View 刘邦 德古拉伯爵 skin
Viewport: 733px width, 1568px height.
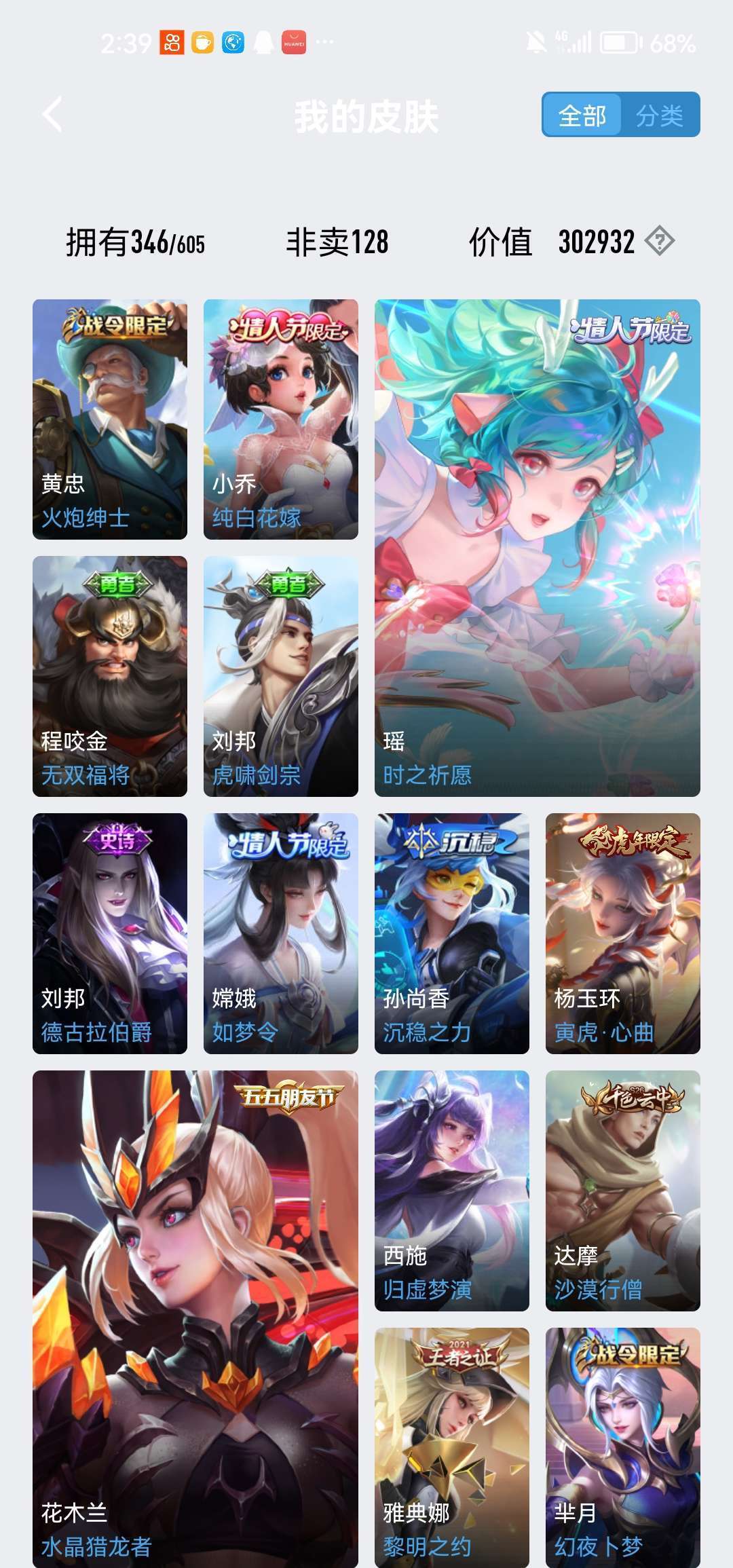click(110, 933)
